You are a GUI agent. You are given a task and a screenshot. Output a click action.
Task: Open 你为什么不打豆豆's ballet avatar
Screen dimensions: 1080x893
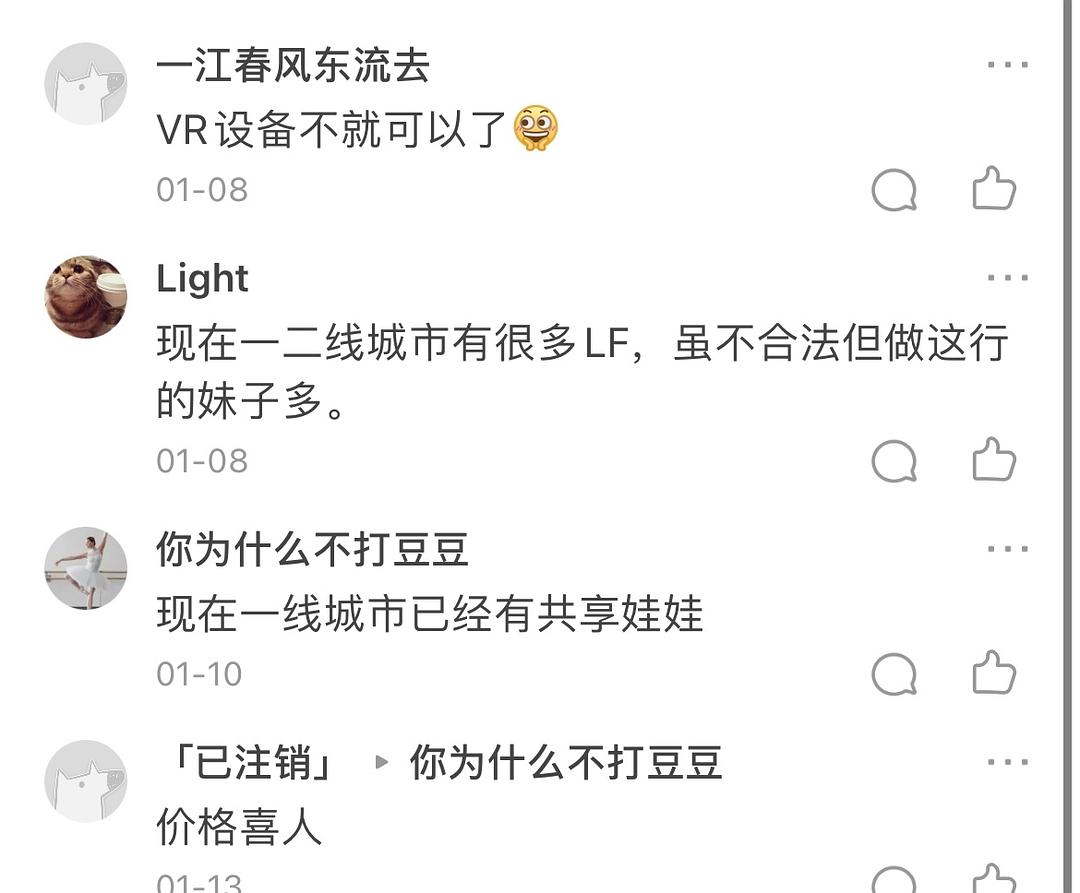point(86,568)
